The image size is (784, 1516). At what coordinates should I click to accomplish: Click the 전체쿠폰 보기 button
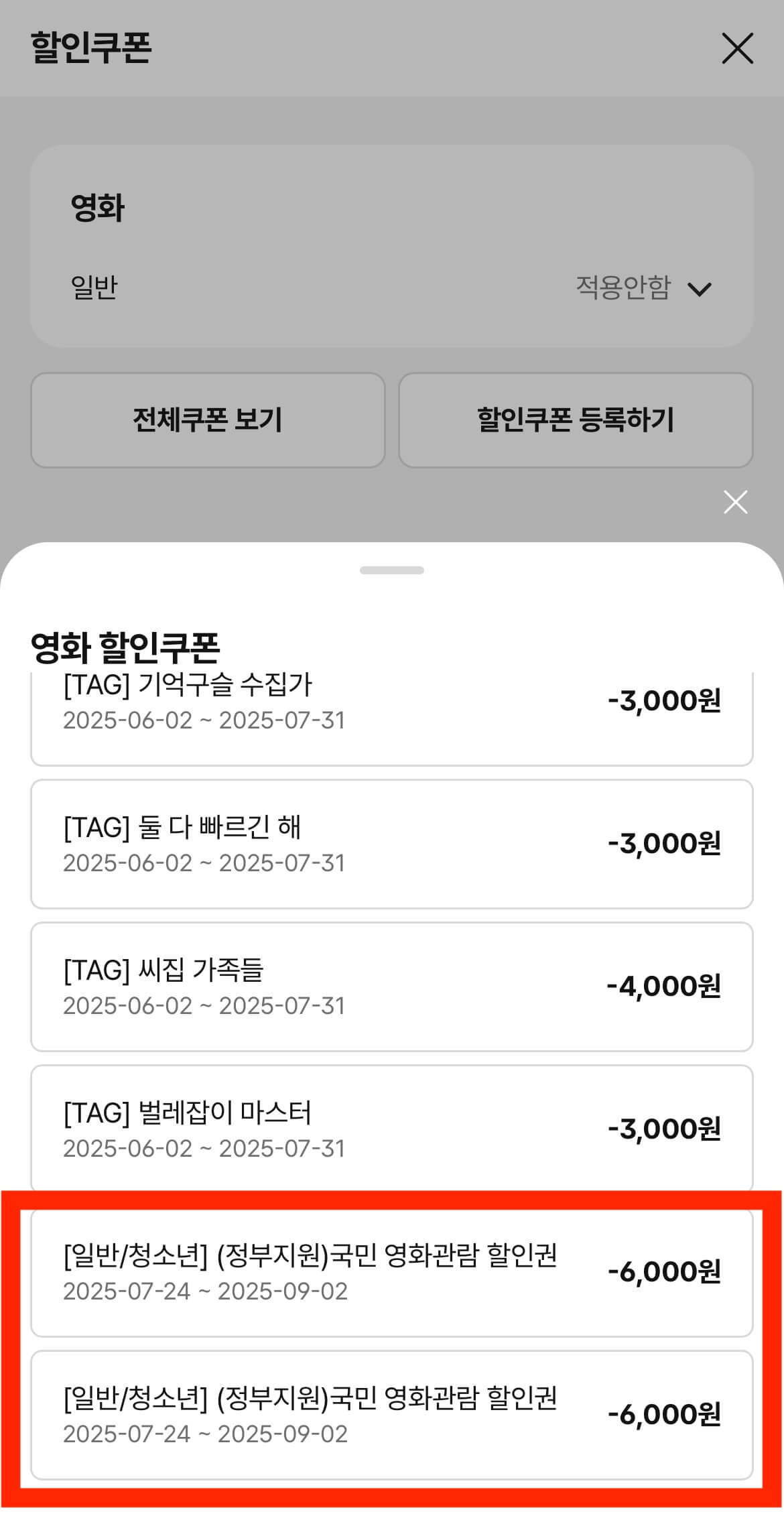pos(207,420)
